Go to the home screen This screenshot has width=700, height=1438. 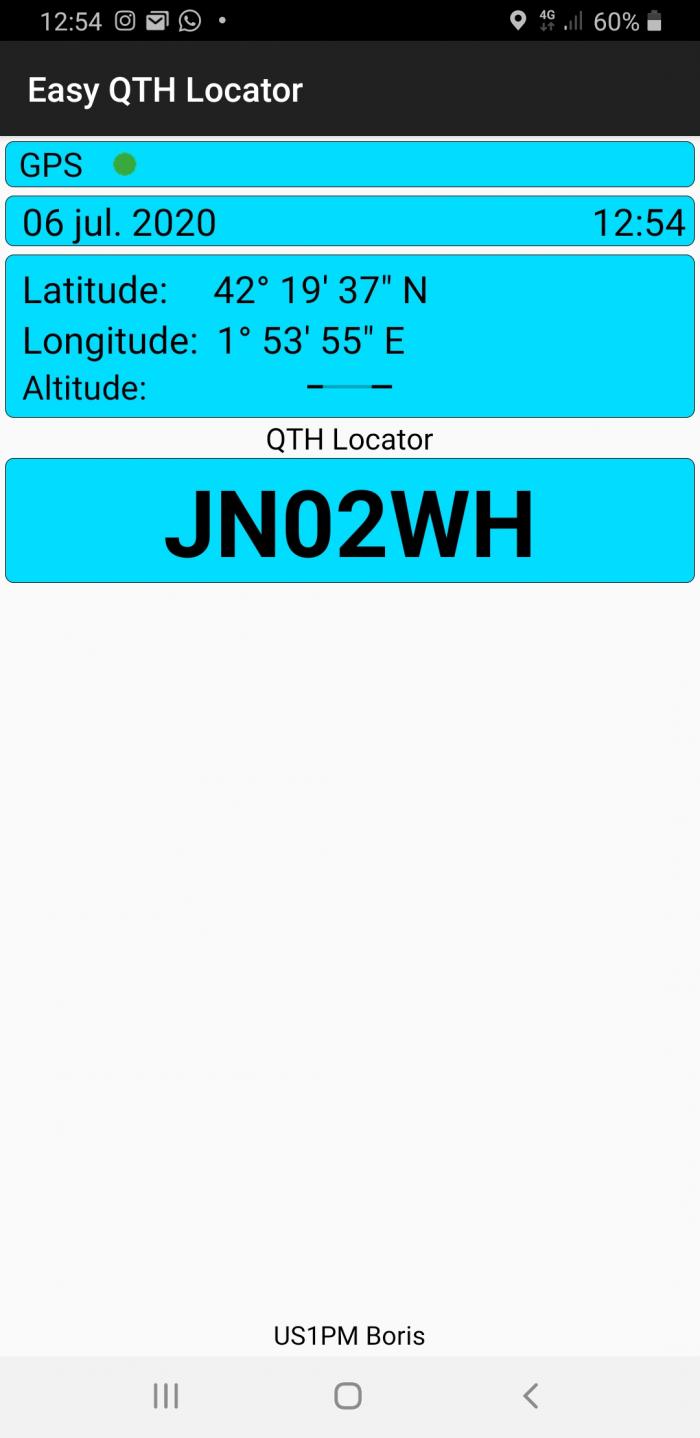click(x=348, y=1396)
